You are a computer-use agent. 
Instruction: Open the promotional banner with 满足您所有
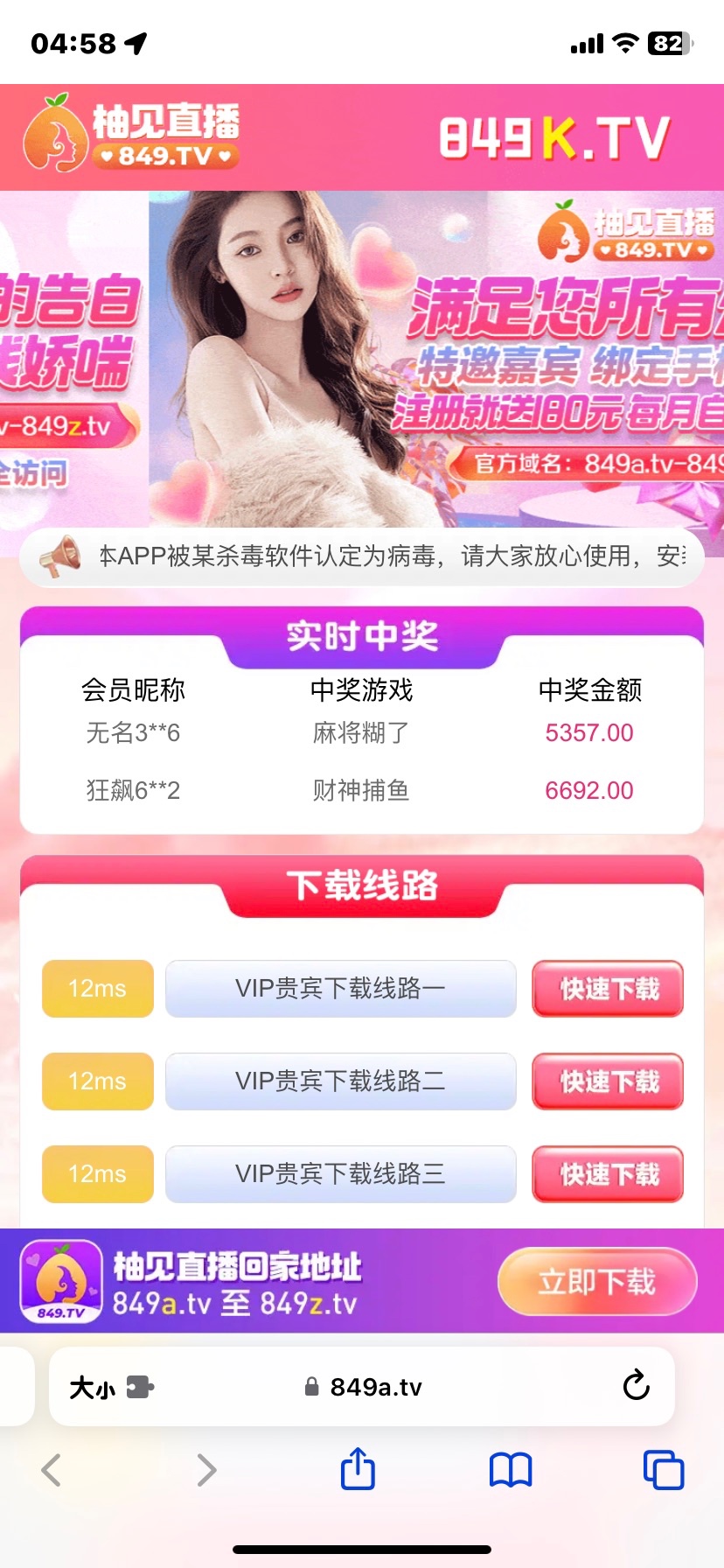tap(437, 359)
